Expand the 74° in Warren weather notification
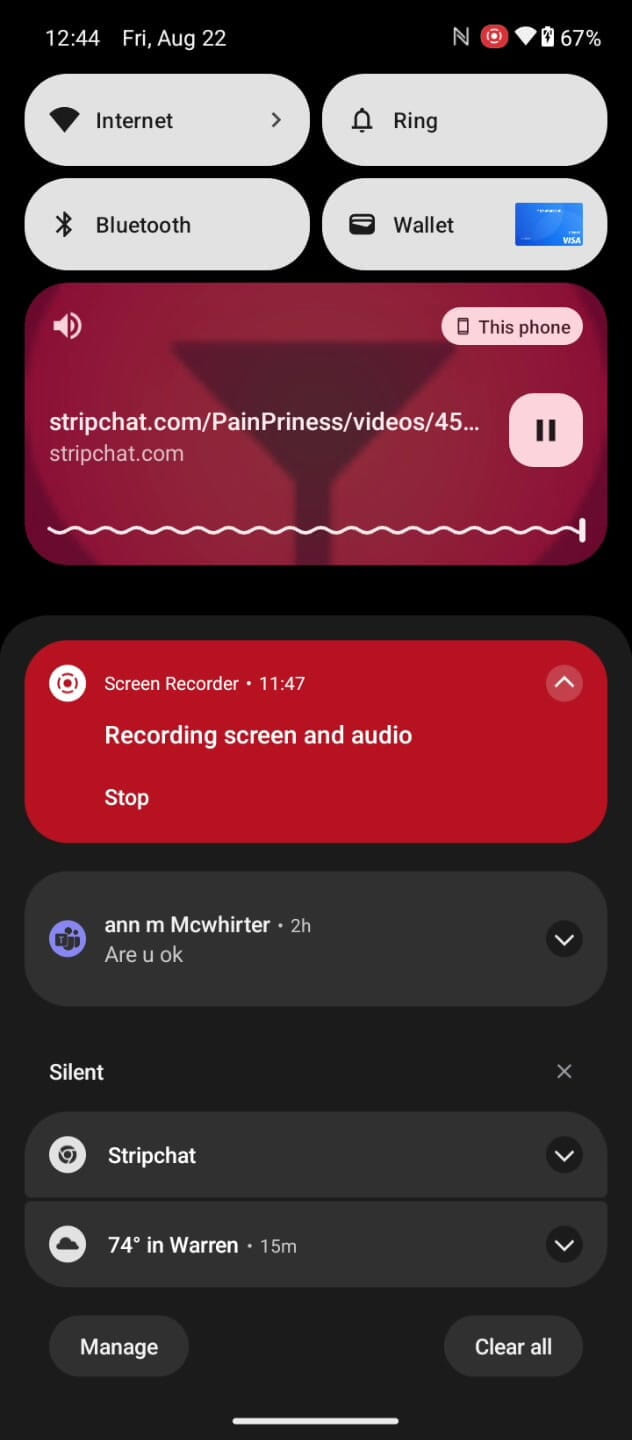Viewport: 632px width, 1440px height. [x=564, y=1246]
